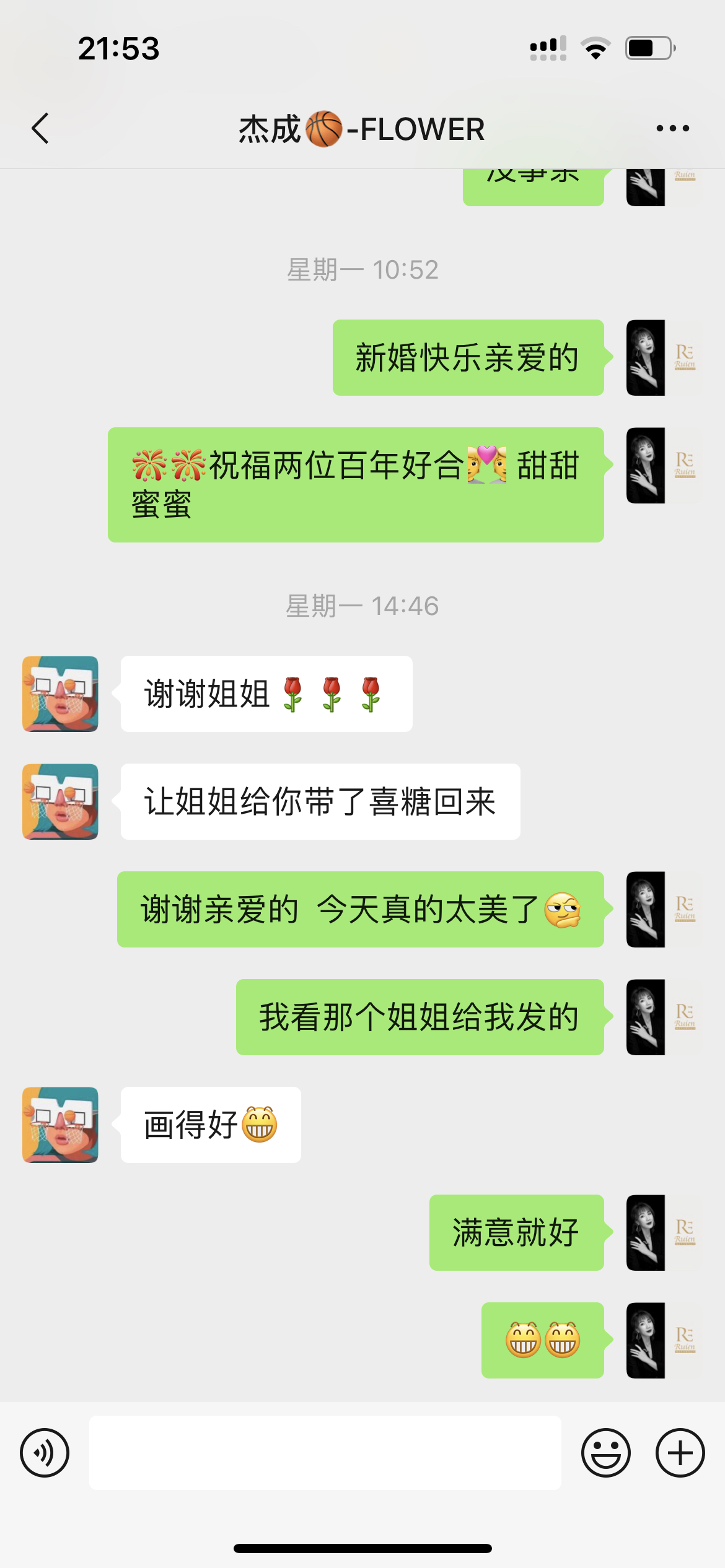
Task: Switch to voice message input
Action: click(x=45, y=1453)
